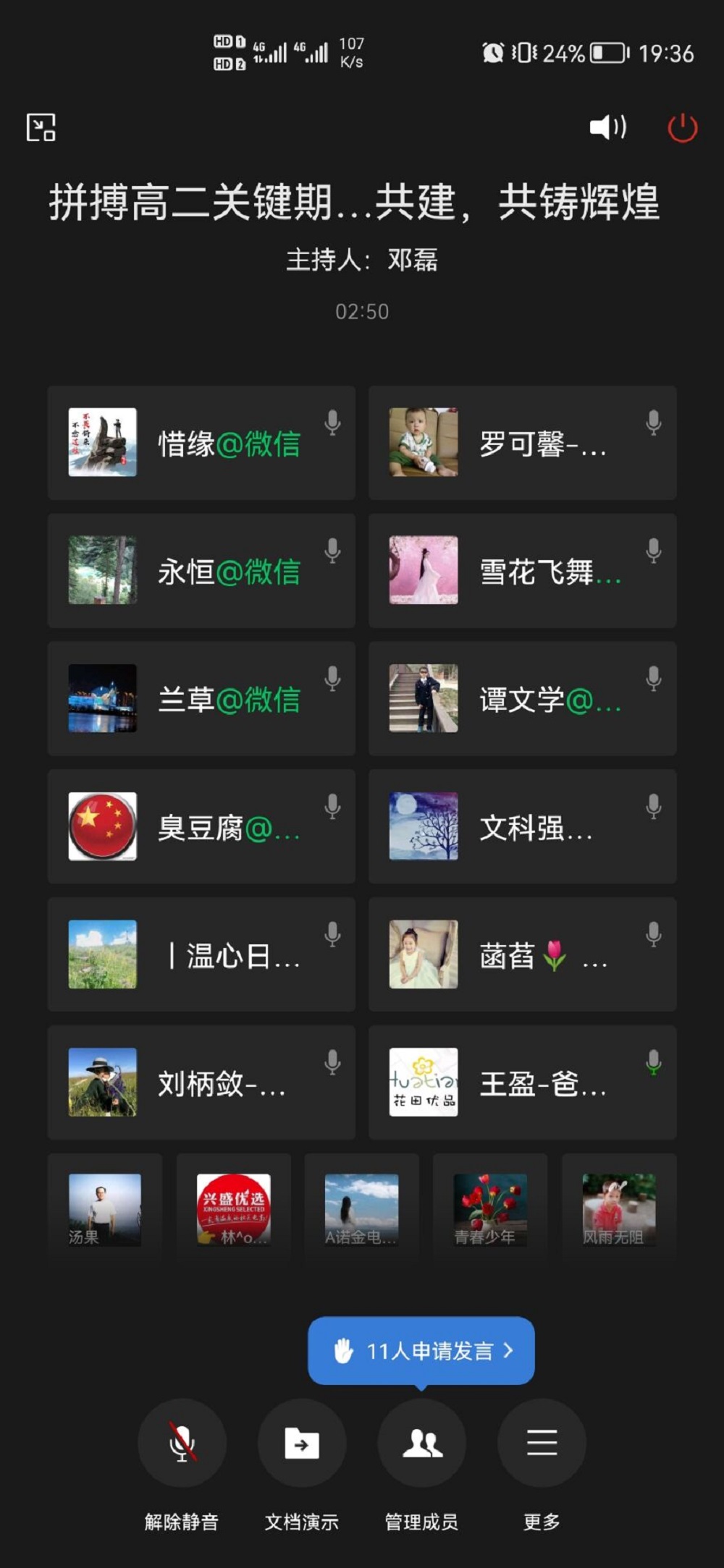Open 管理成员 to manage members
The width and height of the screenshot is (724, 1568).
(x=422, y=1443)
